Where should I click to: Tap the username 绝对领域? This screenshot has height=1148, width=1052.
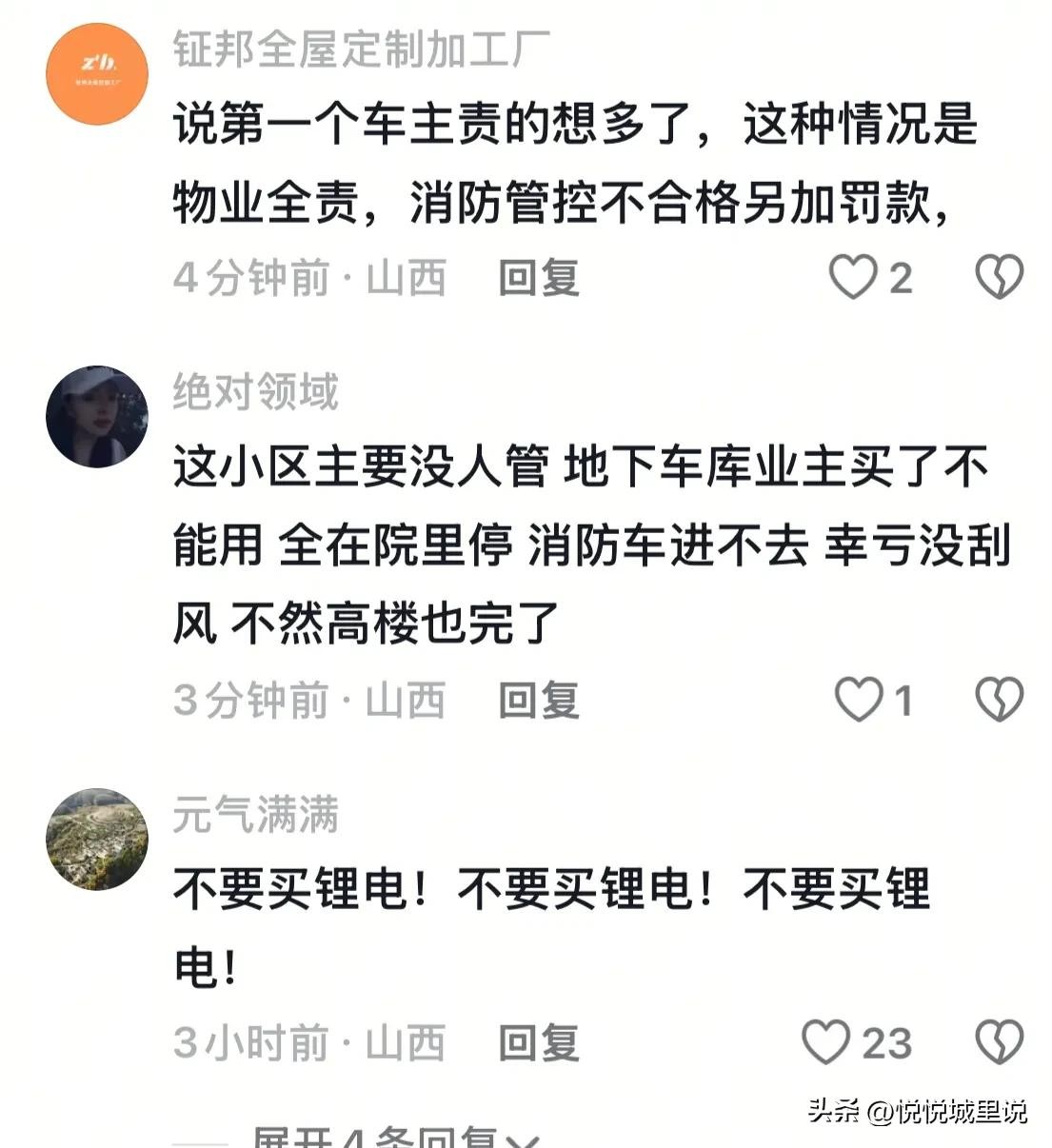point(255,391)
